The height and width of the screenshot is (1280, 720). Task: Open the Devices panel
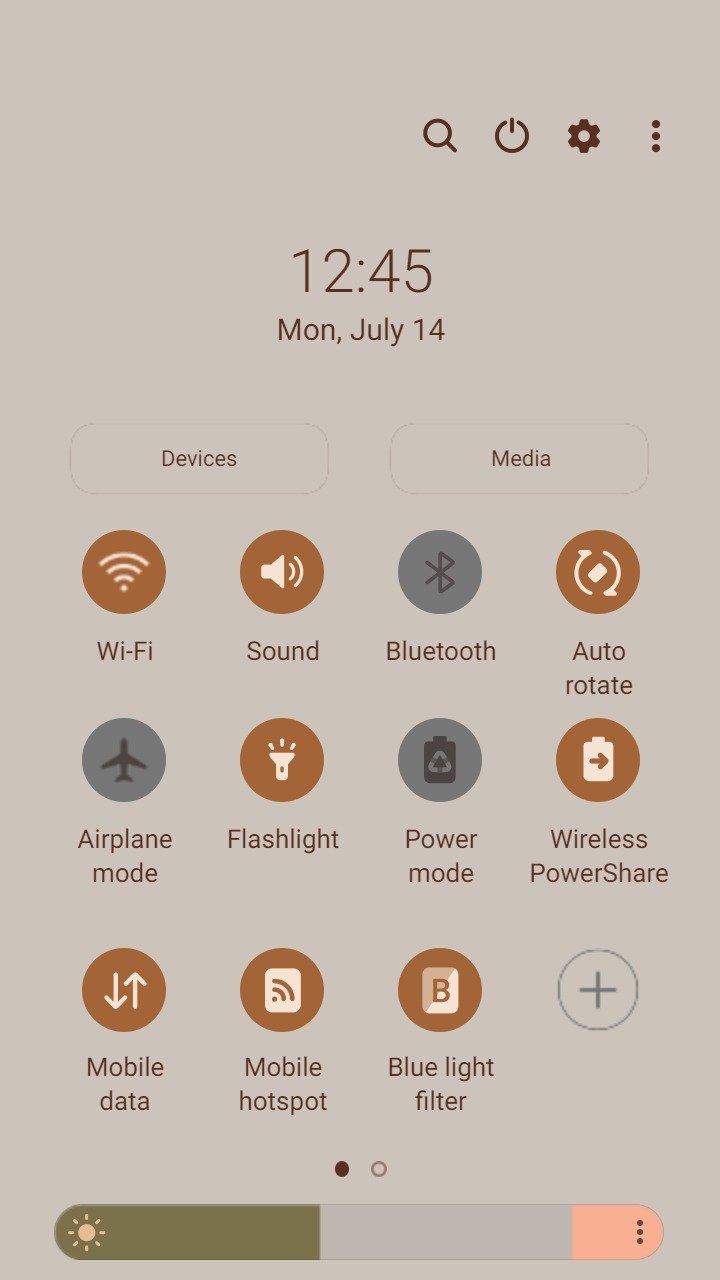[199, 458]
